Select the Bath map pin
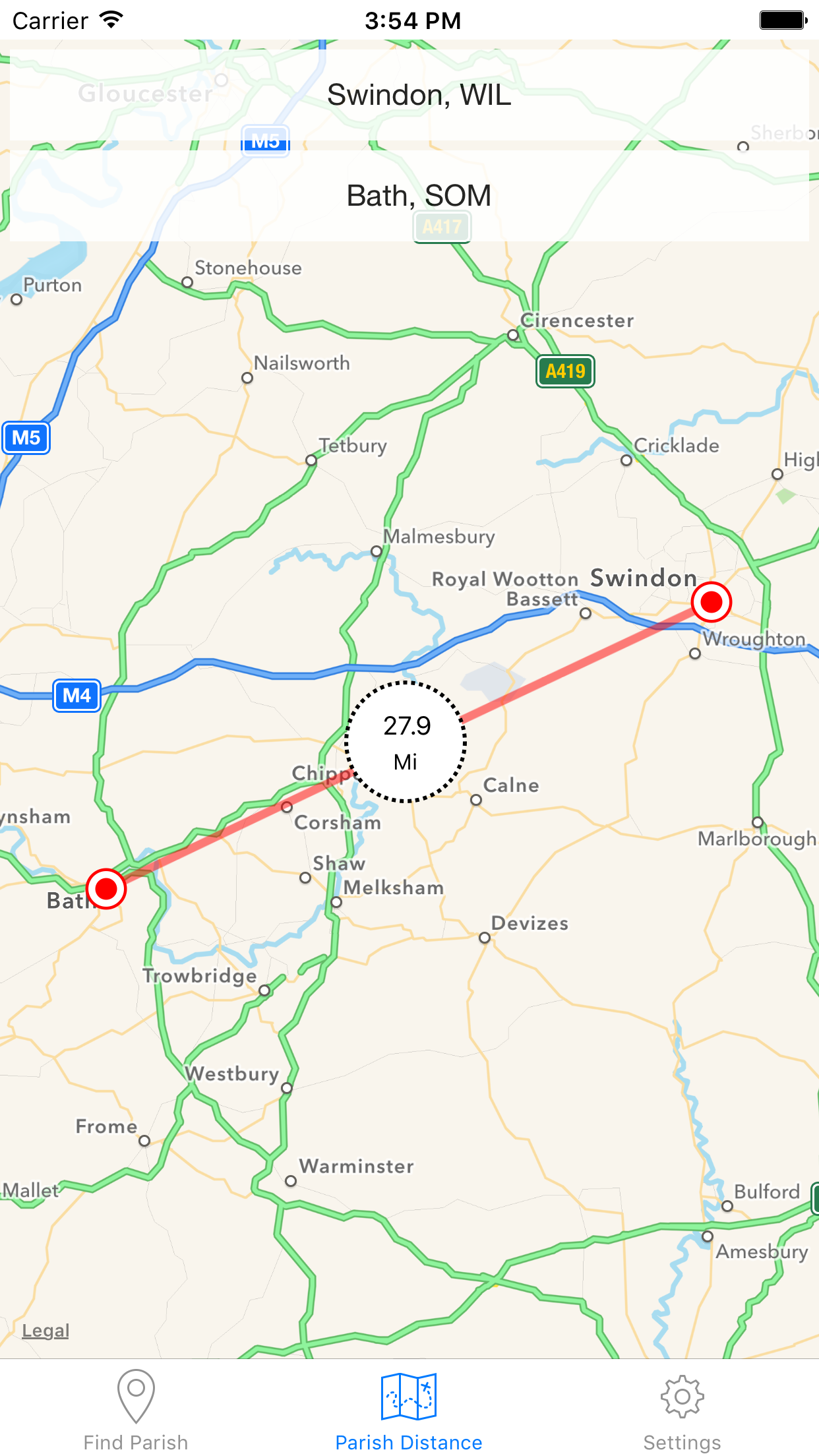819x1456 pixels. pos(106,889)
